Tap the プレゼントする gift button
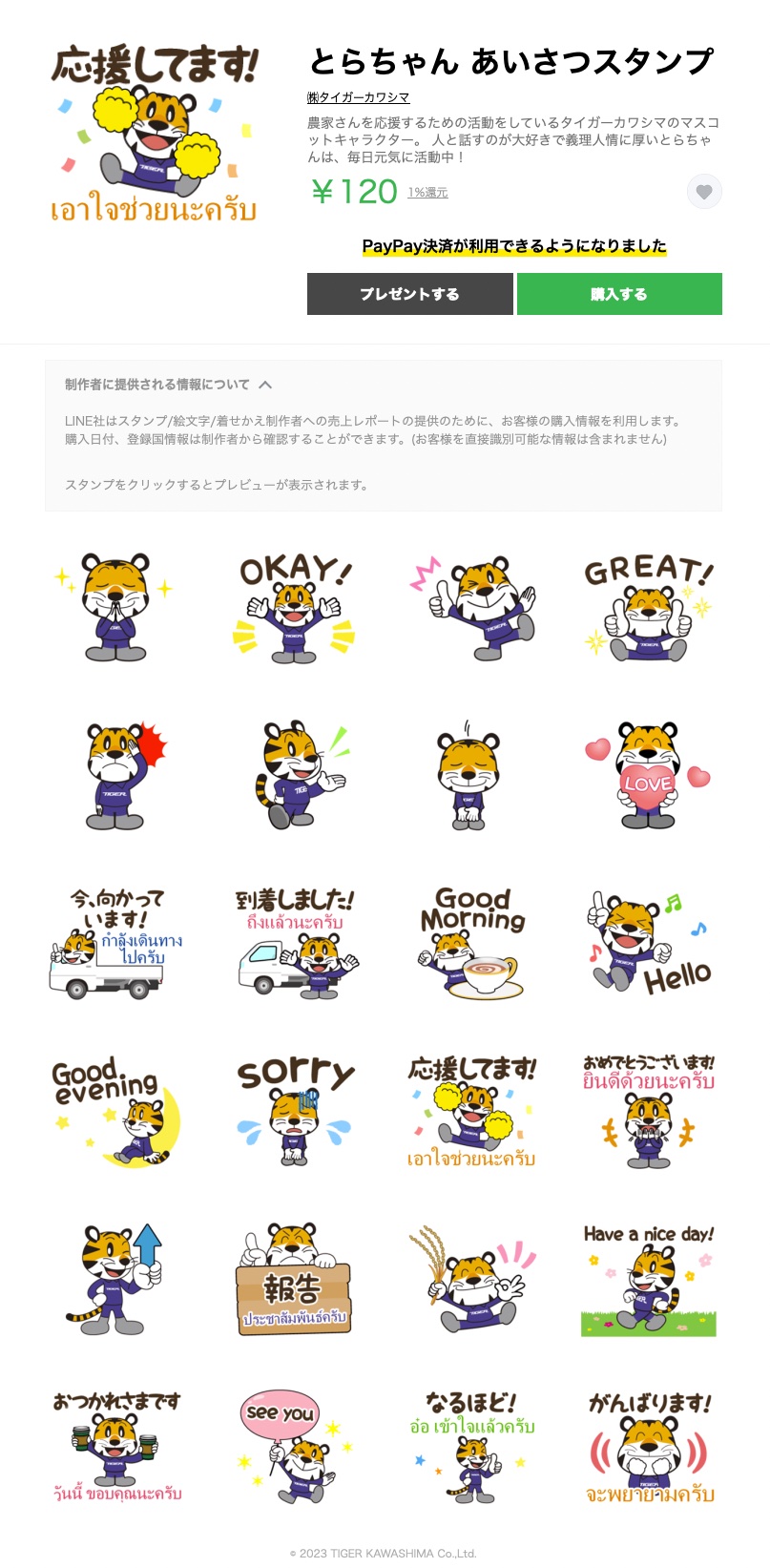The width and height of the screenshot is (770, 1568). point(409,294)
